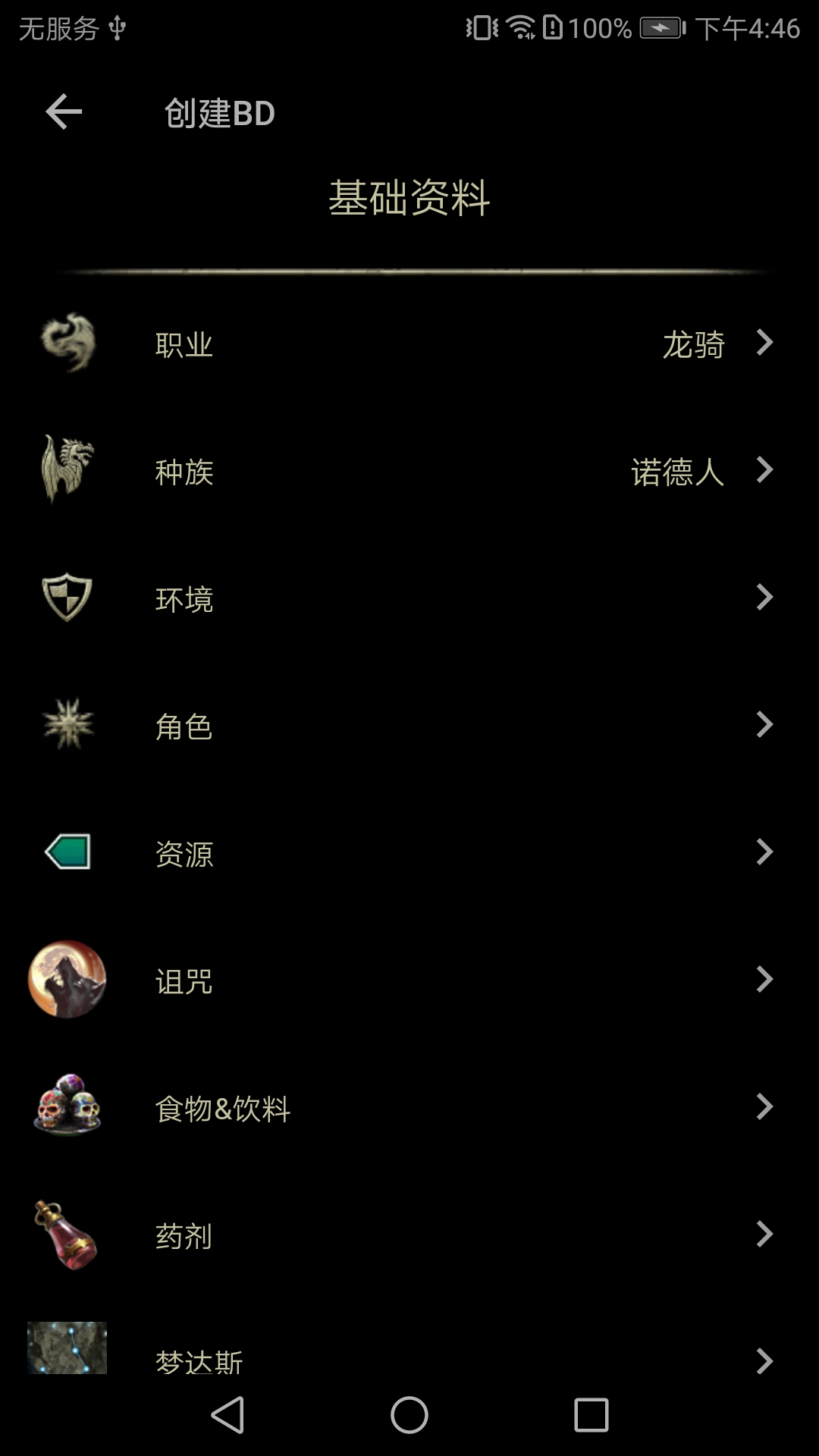Image resolution: width=819 pixels, height=1456 pixels.
Task: Expand the 职业 row chevron
Action: (x=765, y=344)
